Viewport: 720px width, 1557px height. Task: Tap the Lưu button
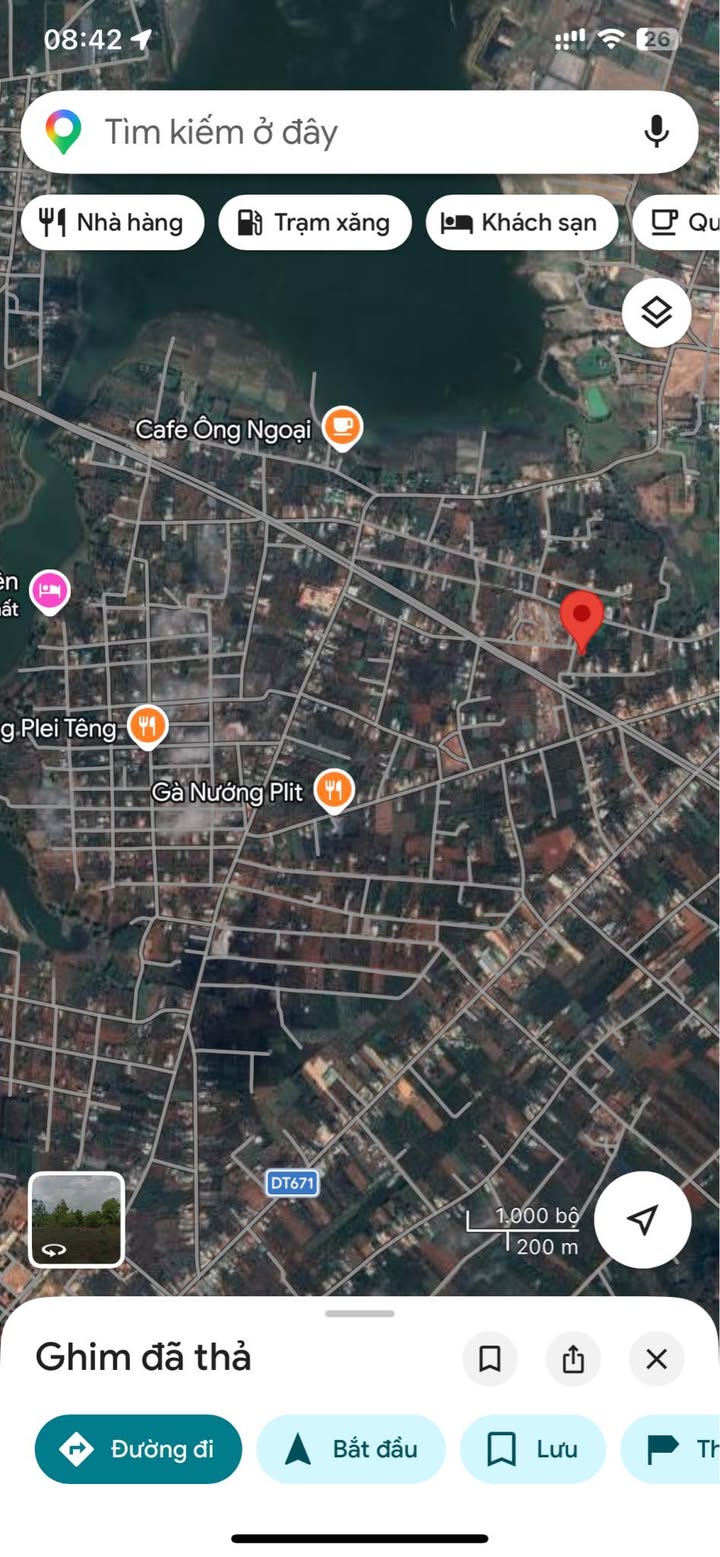(x=533, y=1449)
